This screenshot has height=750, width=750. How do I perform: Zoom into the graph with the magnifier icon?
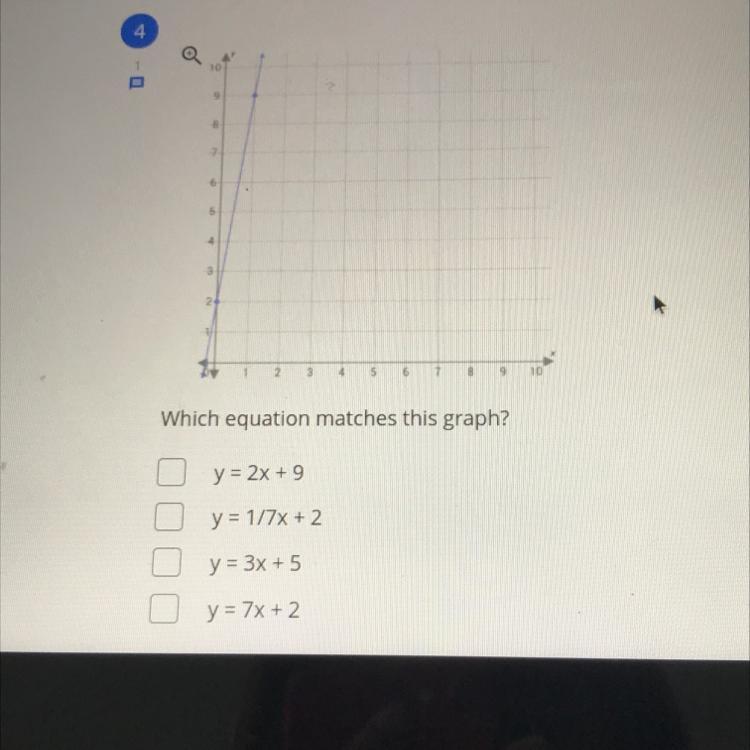click(190, 58)
